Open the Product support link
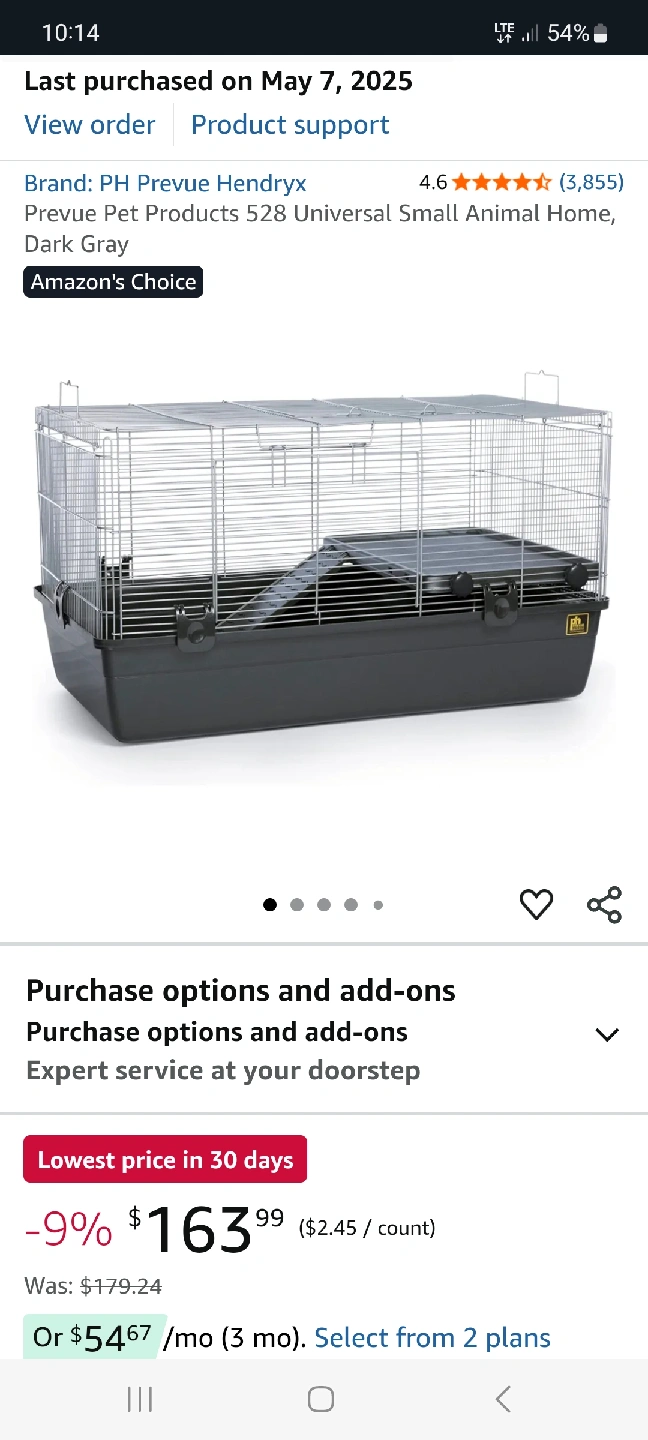 pyautogui.click(x=290, y=125)
